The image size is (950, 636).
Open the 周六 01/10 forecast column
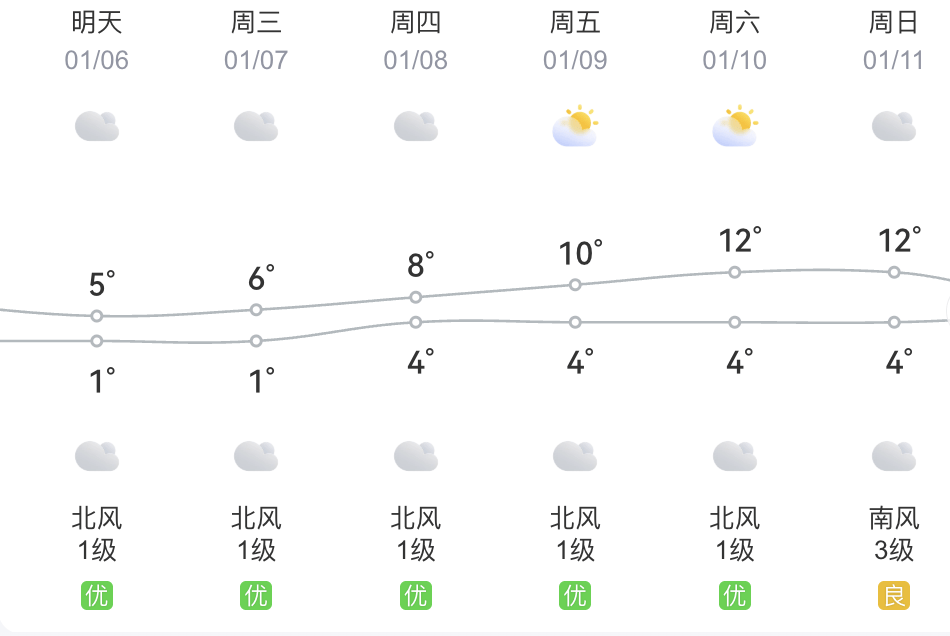[735, 40]
